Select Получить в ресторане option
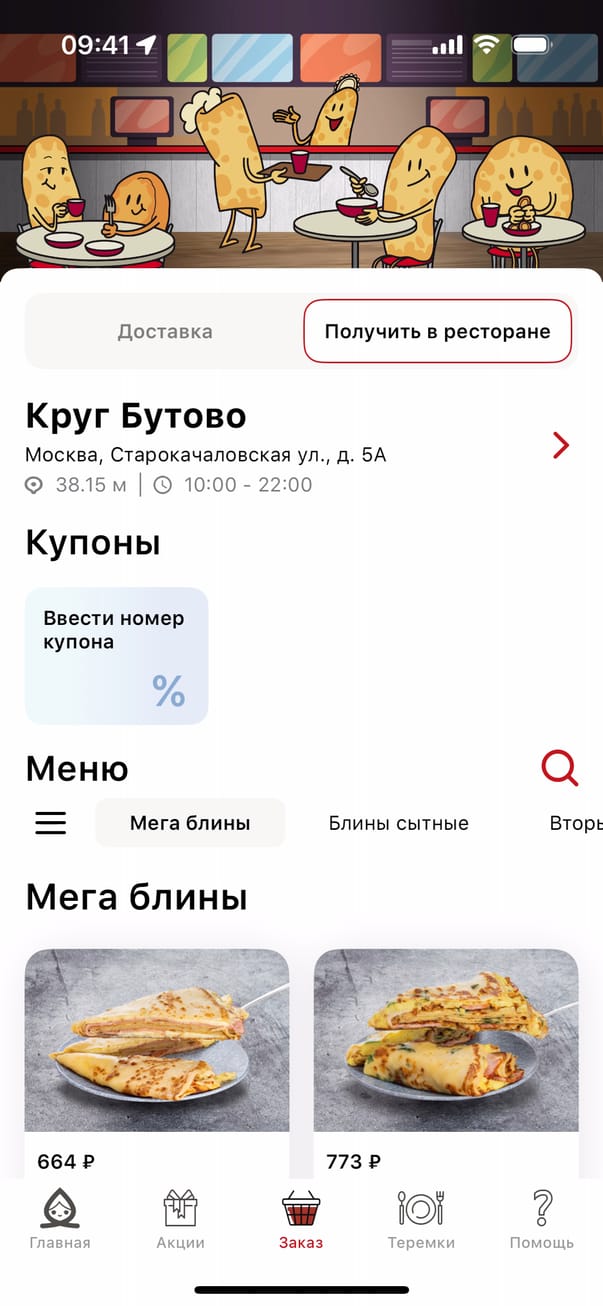 tap(437, 332)
